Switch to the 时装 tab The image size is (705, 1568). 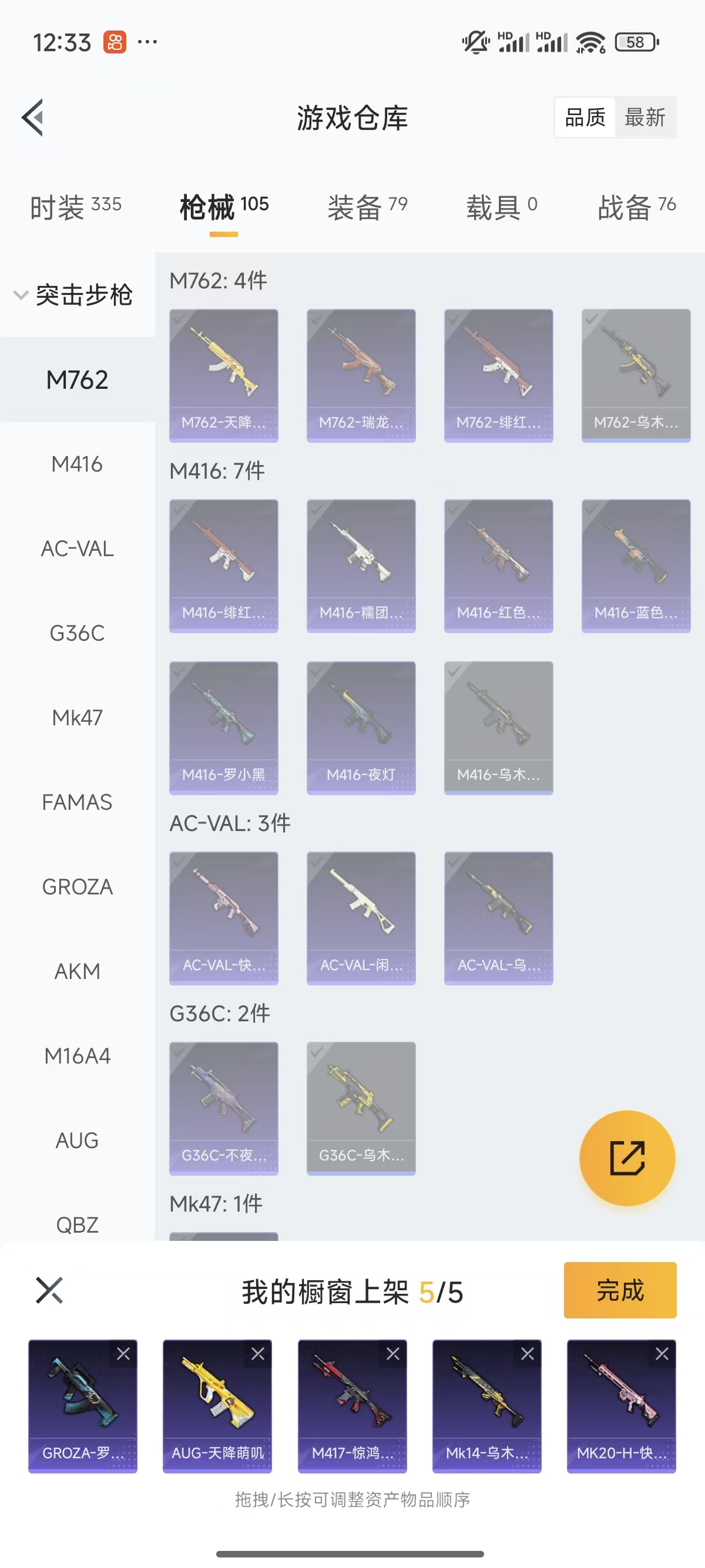click(75, 207)
